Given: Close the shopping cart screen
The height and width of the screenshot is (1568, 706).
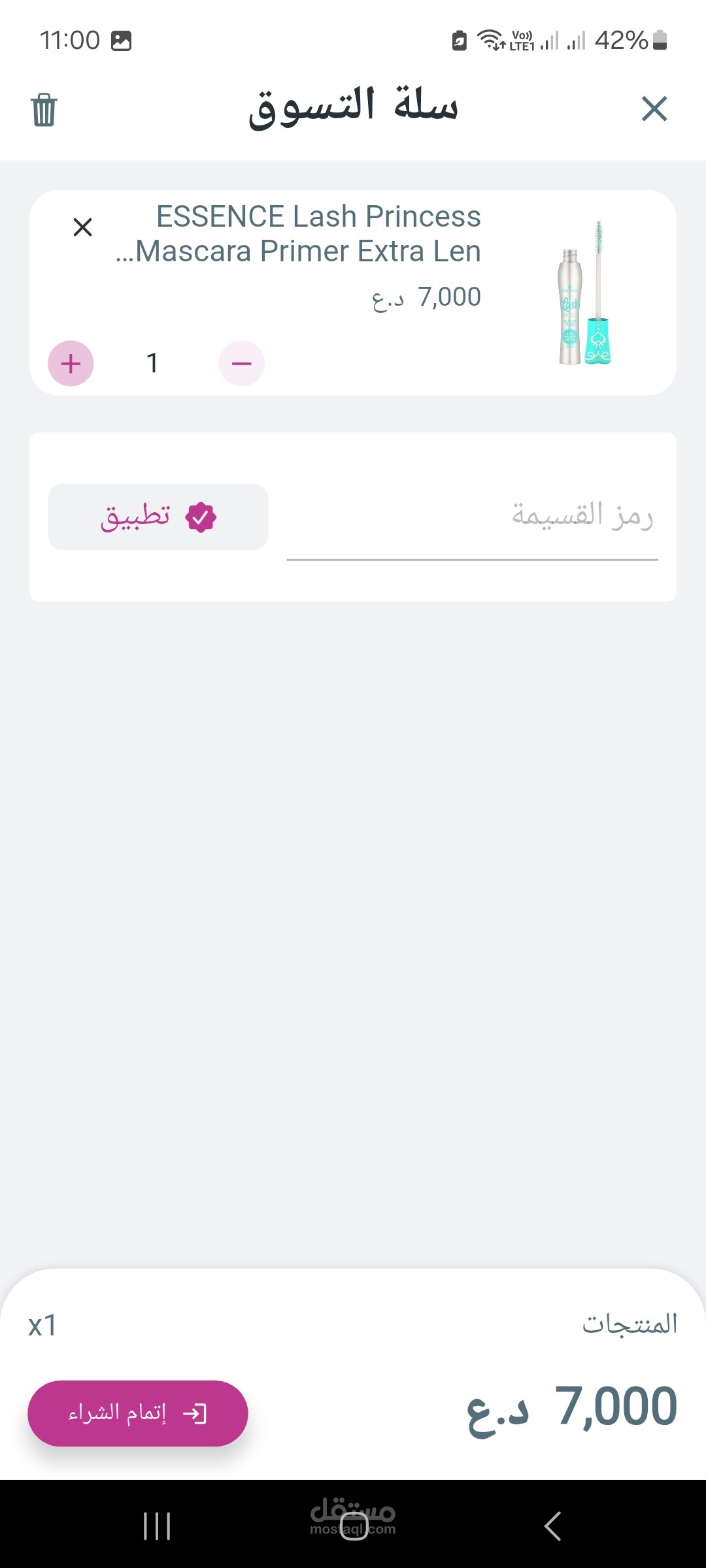Looking at the screenshot, I should [654, 109].
